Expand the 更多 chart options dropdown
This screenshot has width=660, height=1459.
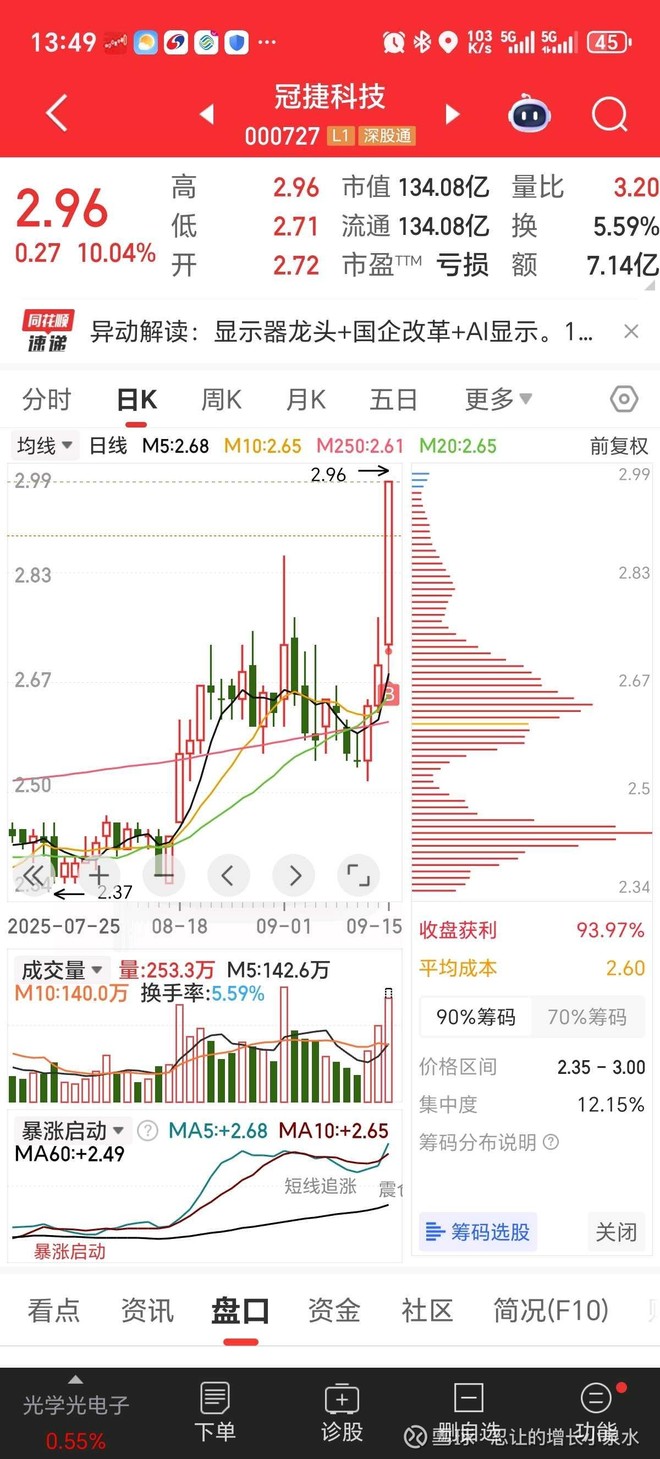(498, 400)
